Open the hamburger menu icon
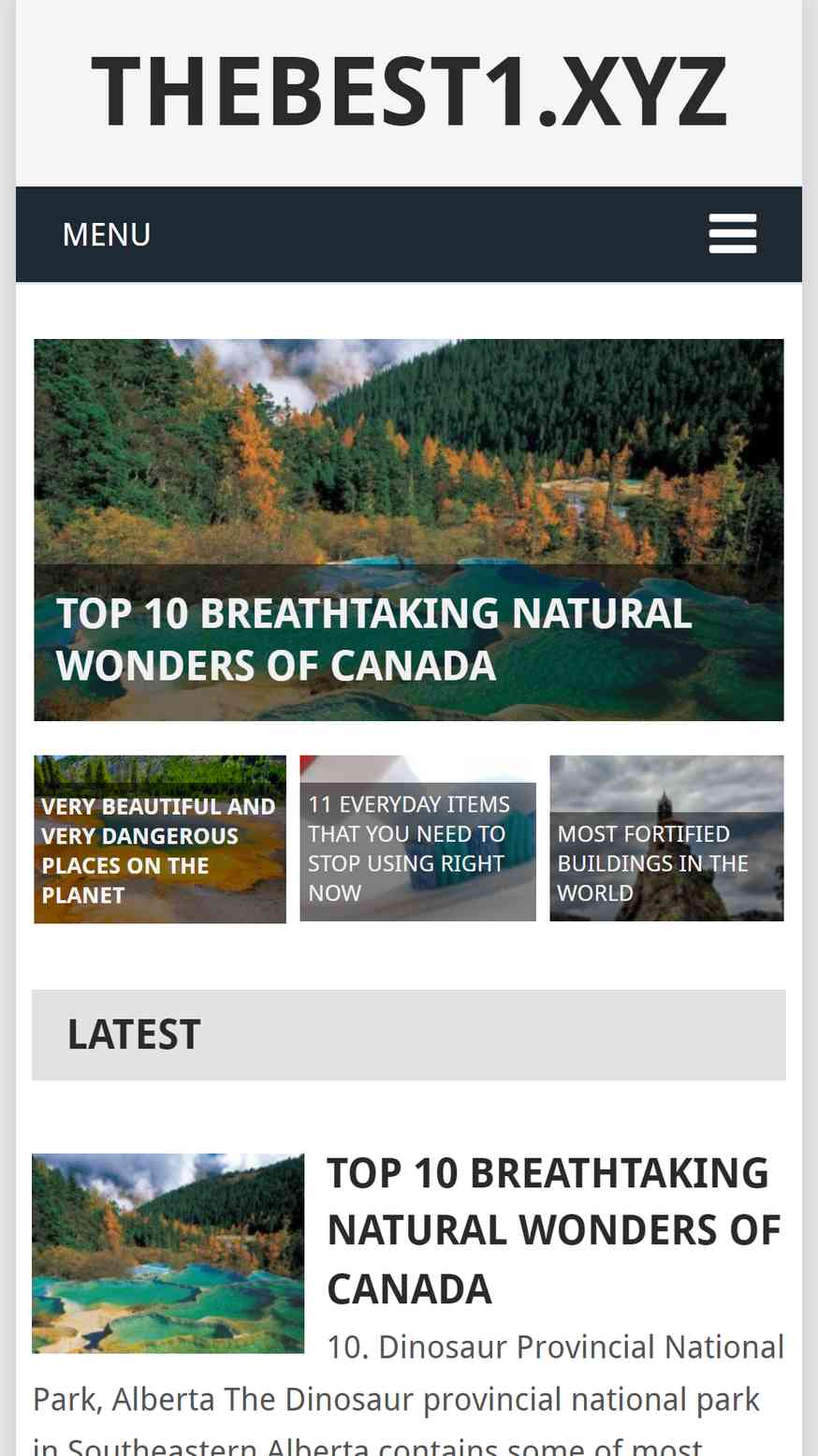Screen dimensions: 818x1456 [x=733, y=234]
